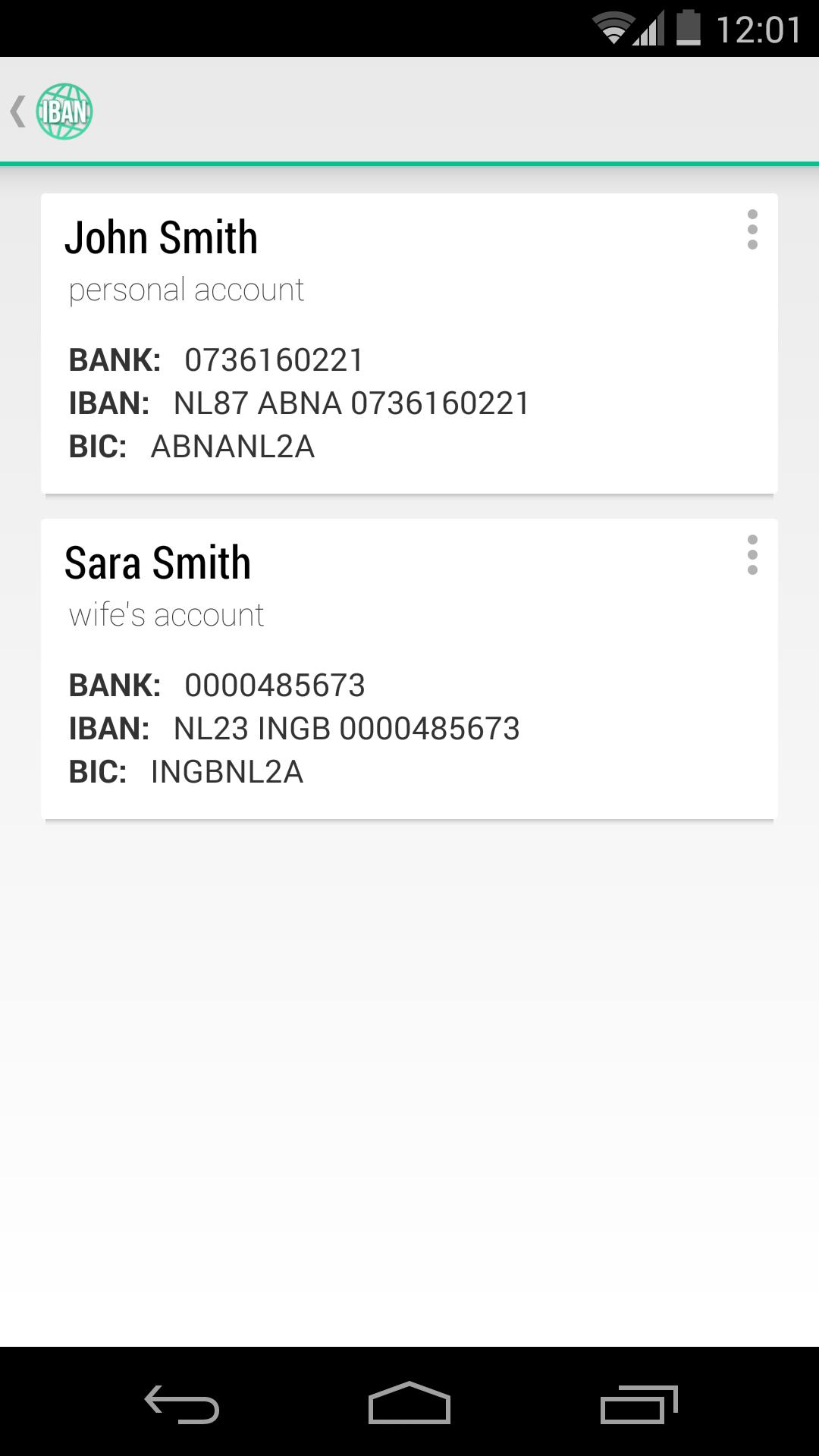Open overflow menu on Sara Smith's card
The width and height of the screenshot is (819, 1456).
point(752,555)
